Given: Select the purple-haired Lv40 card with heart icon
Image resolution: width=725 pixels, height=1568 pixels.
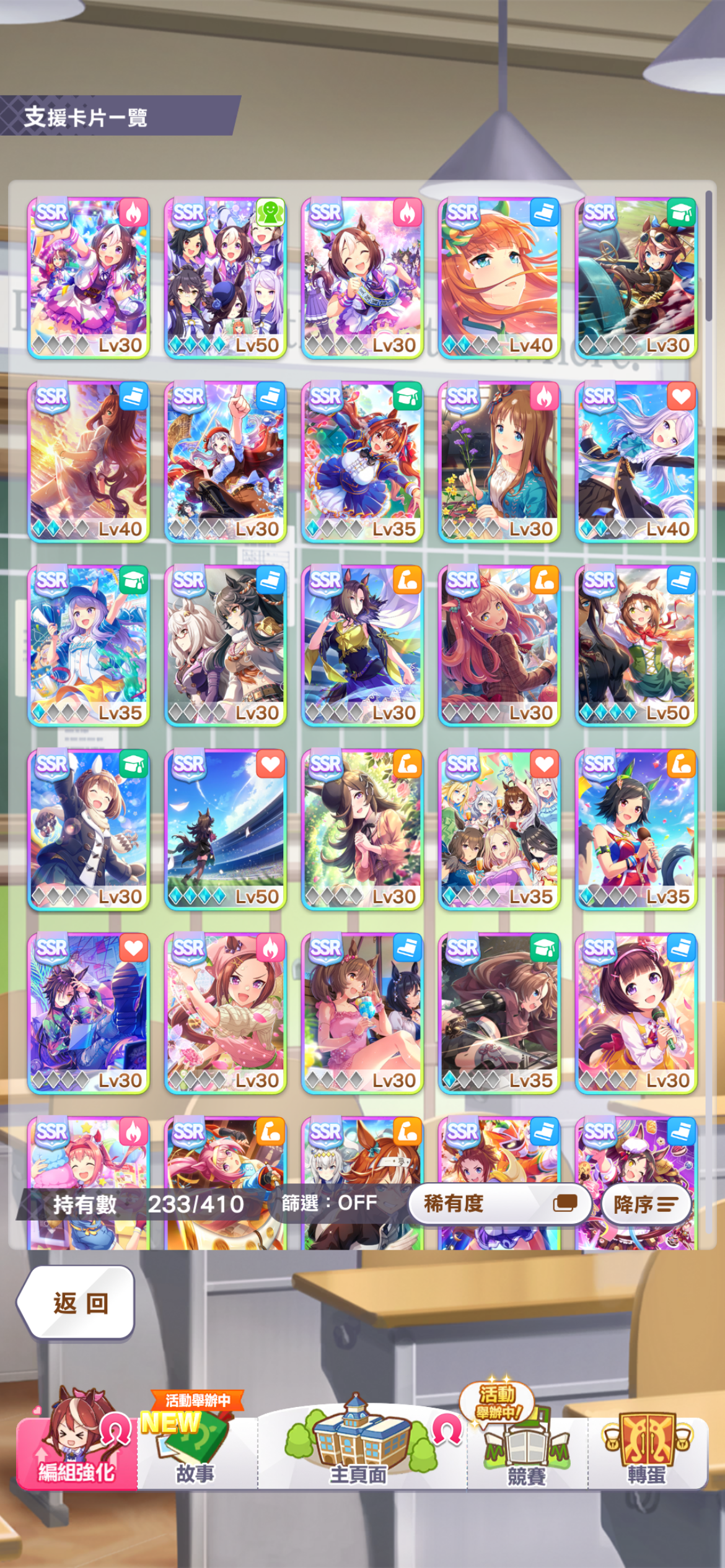Looking at the screenshot, I should 636,461.
